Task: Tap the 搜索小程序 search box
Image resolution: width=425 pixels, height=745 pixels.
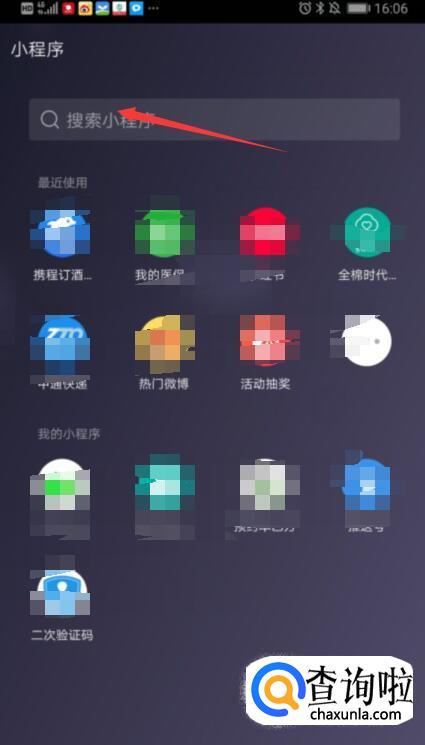Action: pos(214,119)
